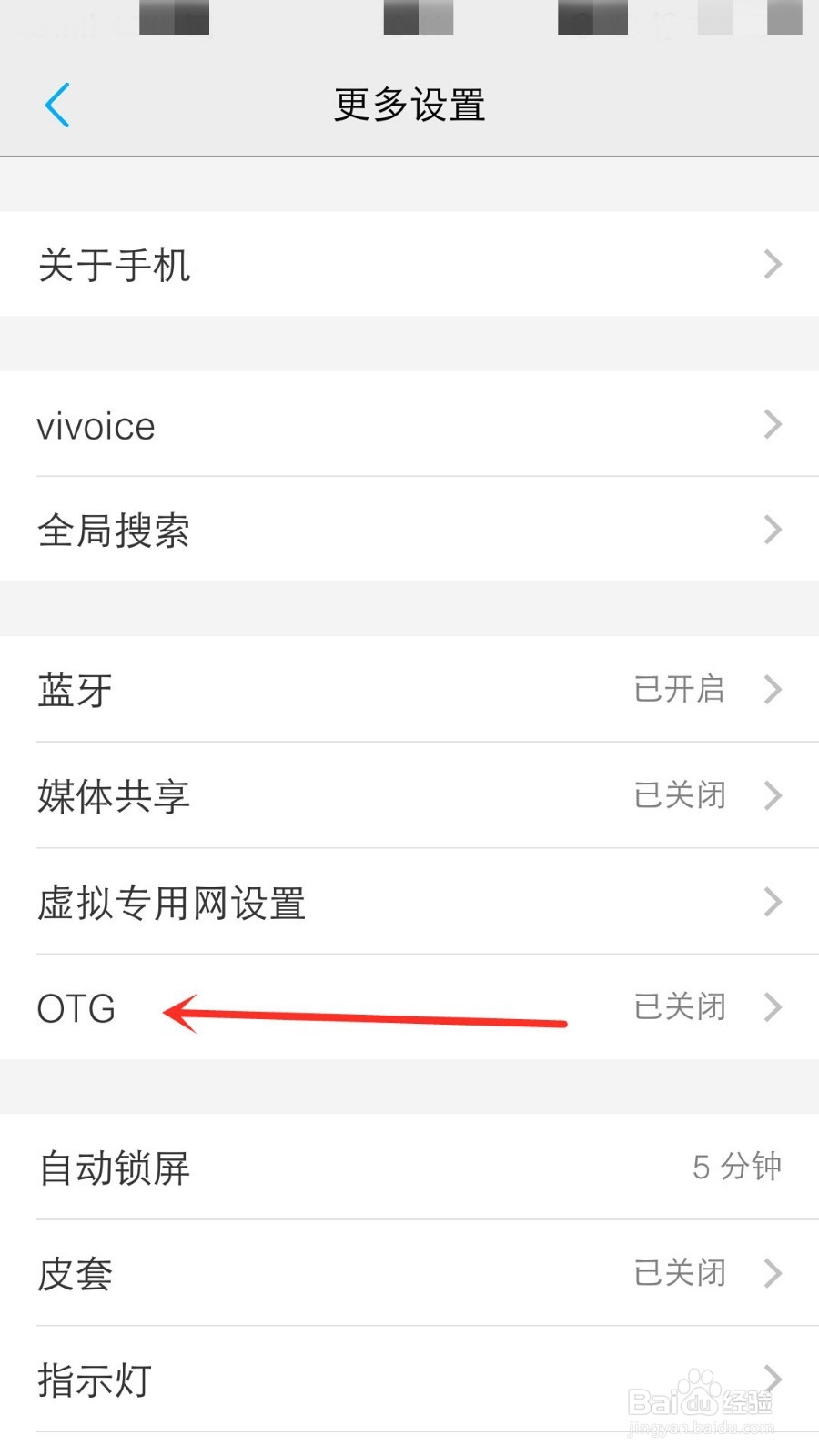The height and width of the screenshot is (1456, 819).
Task: Click the chevron beside 关于手机
Action: pos(773,264)
